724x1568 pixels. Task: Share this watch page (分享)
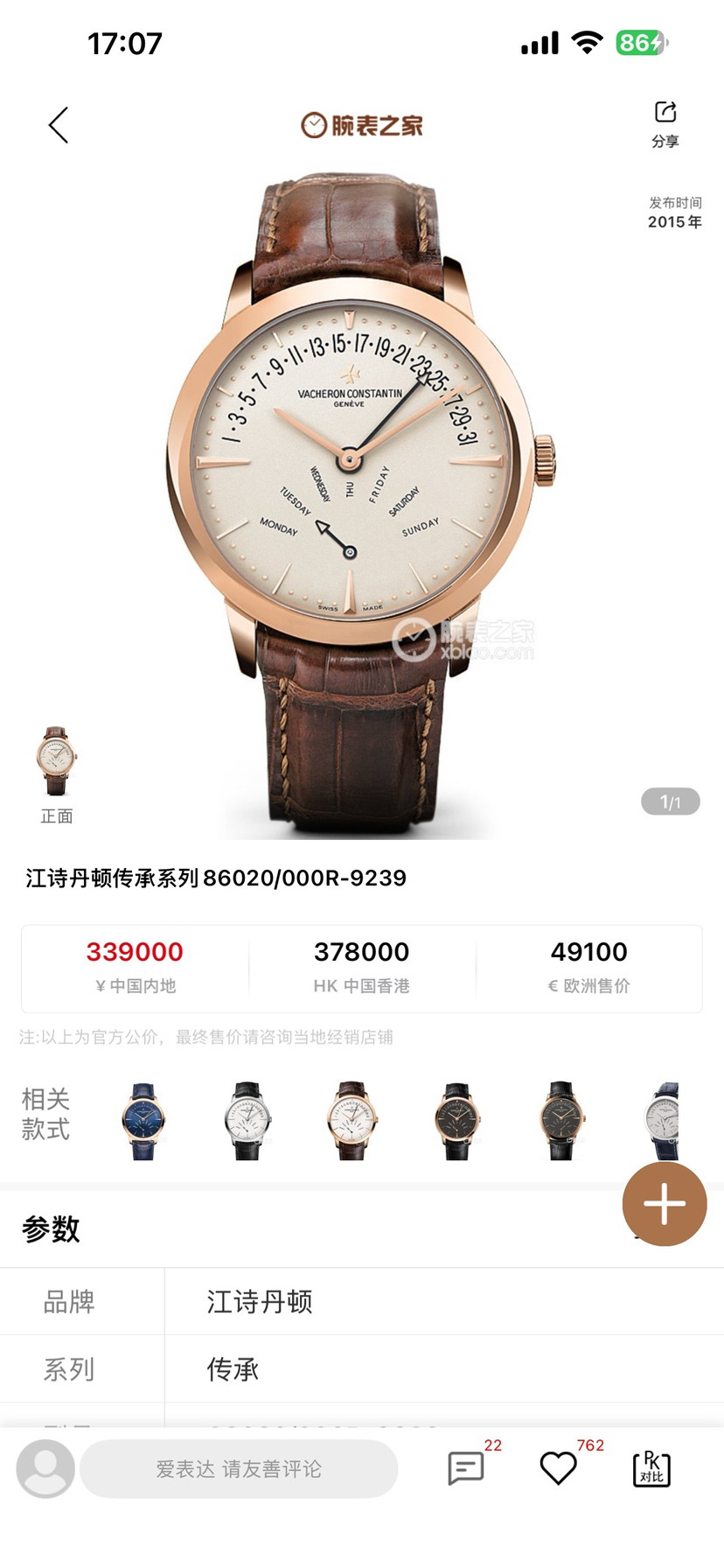pos(665,123)
